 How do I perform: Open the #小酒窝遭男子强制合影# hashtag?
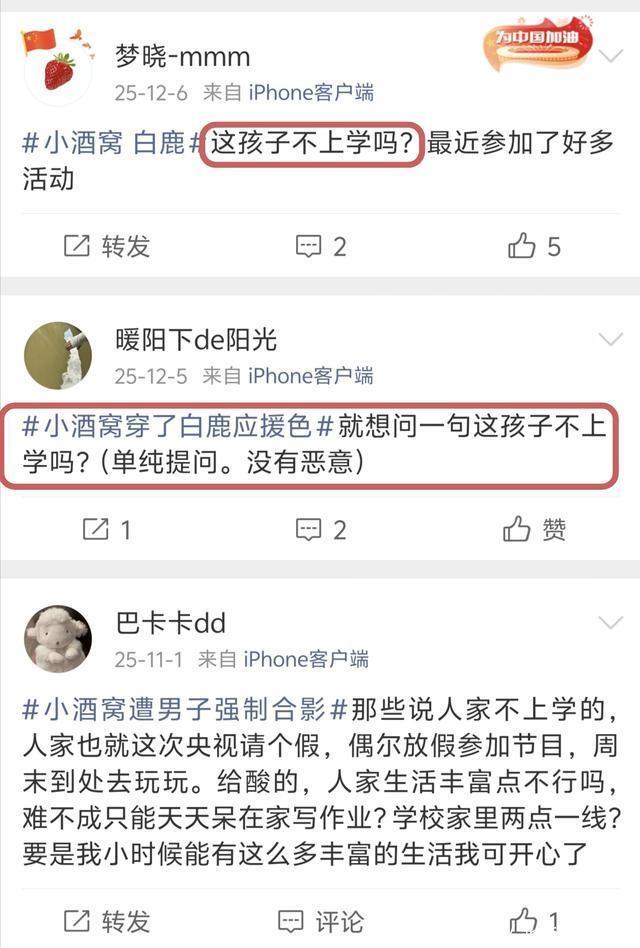point(185,710)
